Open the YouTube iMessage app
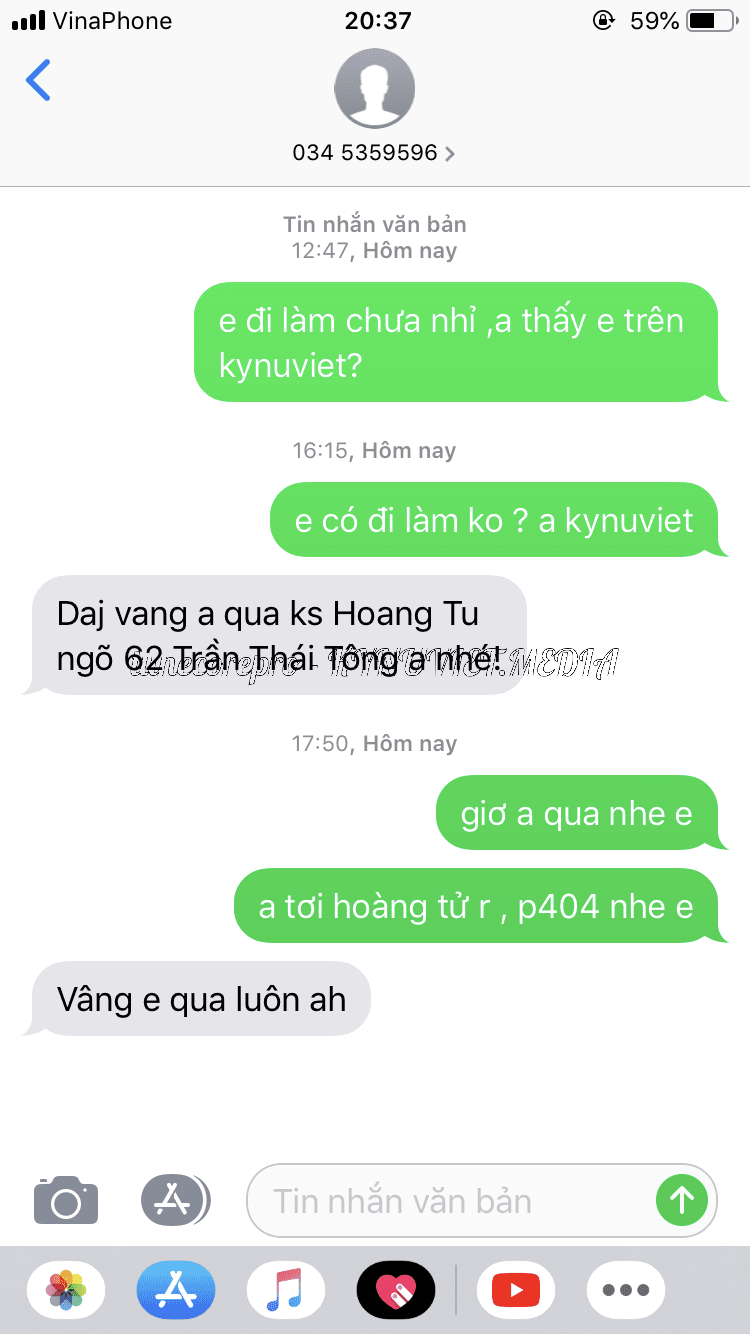The height and width of the screenshot is (1334, 750). 516,1290
